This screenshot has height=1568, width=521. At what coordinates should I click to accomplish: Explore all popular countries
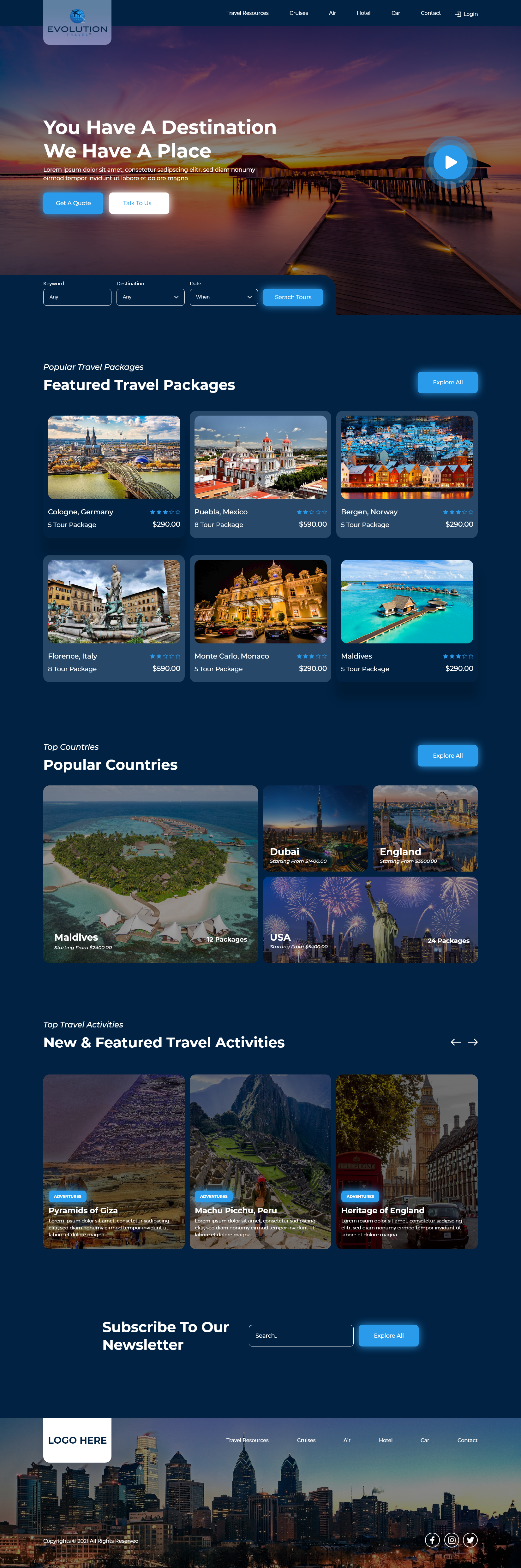point(447,755)
